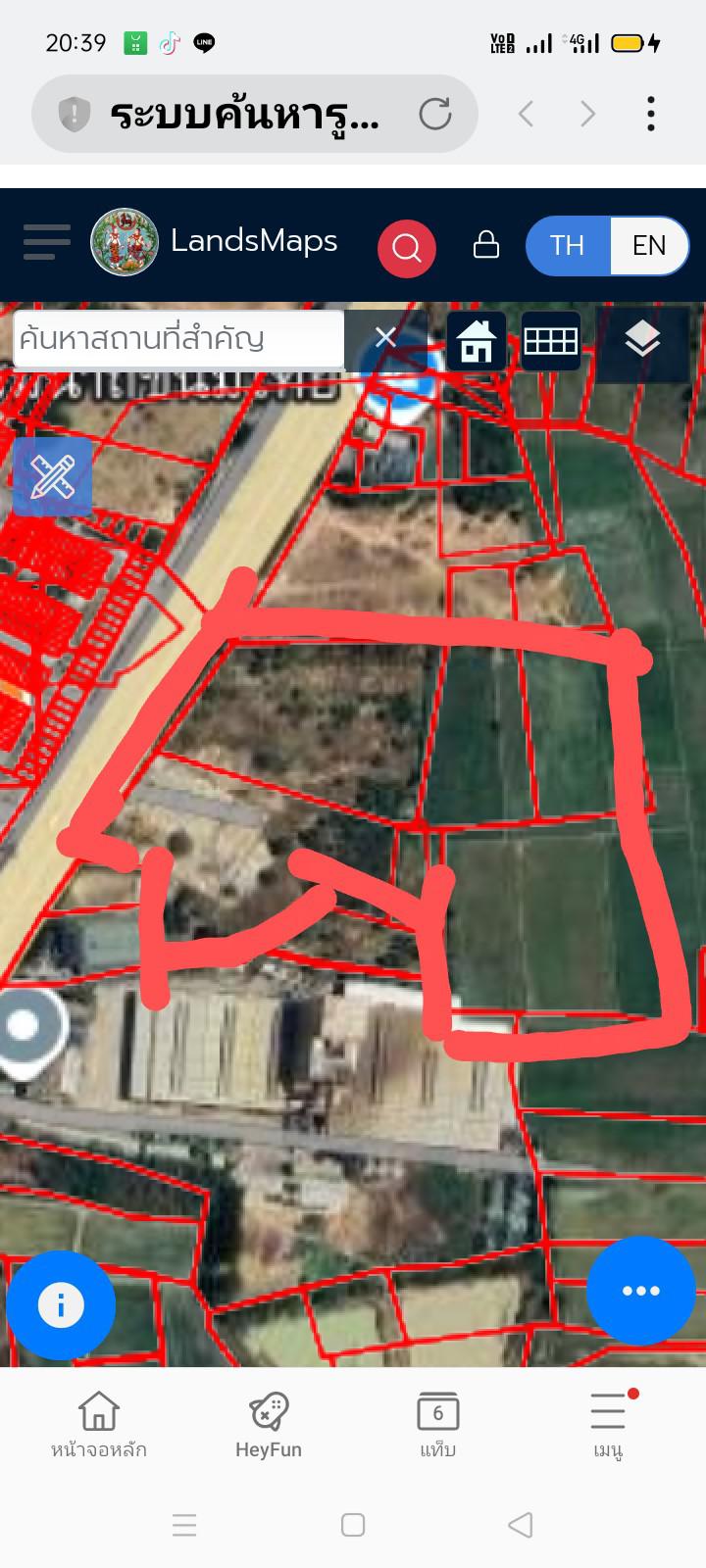
Task: Open the LandsMaps hamburger menu
Action: [46, 242]
